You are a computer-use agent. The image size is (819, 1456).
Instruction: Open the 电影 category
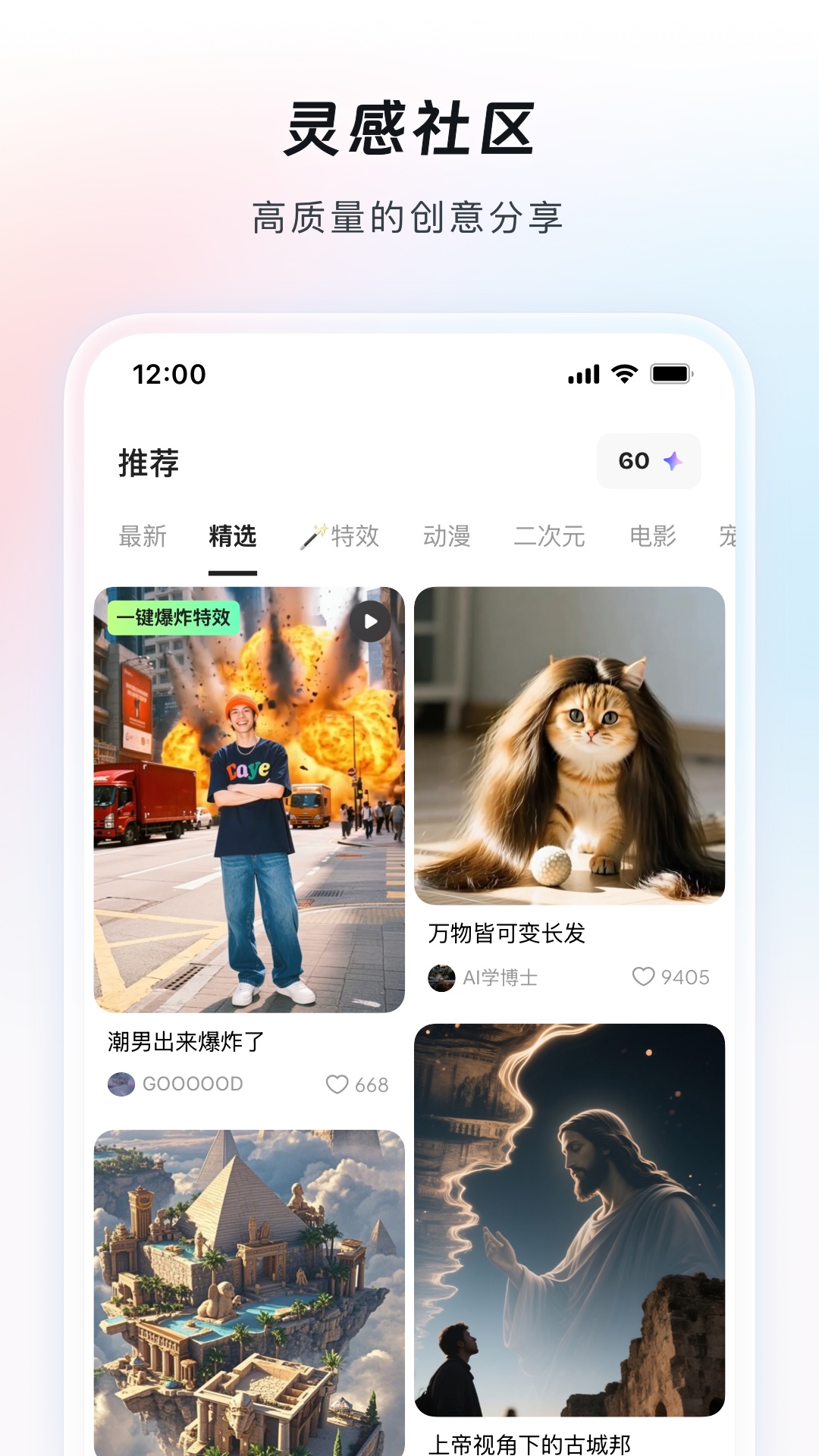tap(654, 536)
